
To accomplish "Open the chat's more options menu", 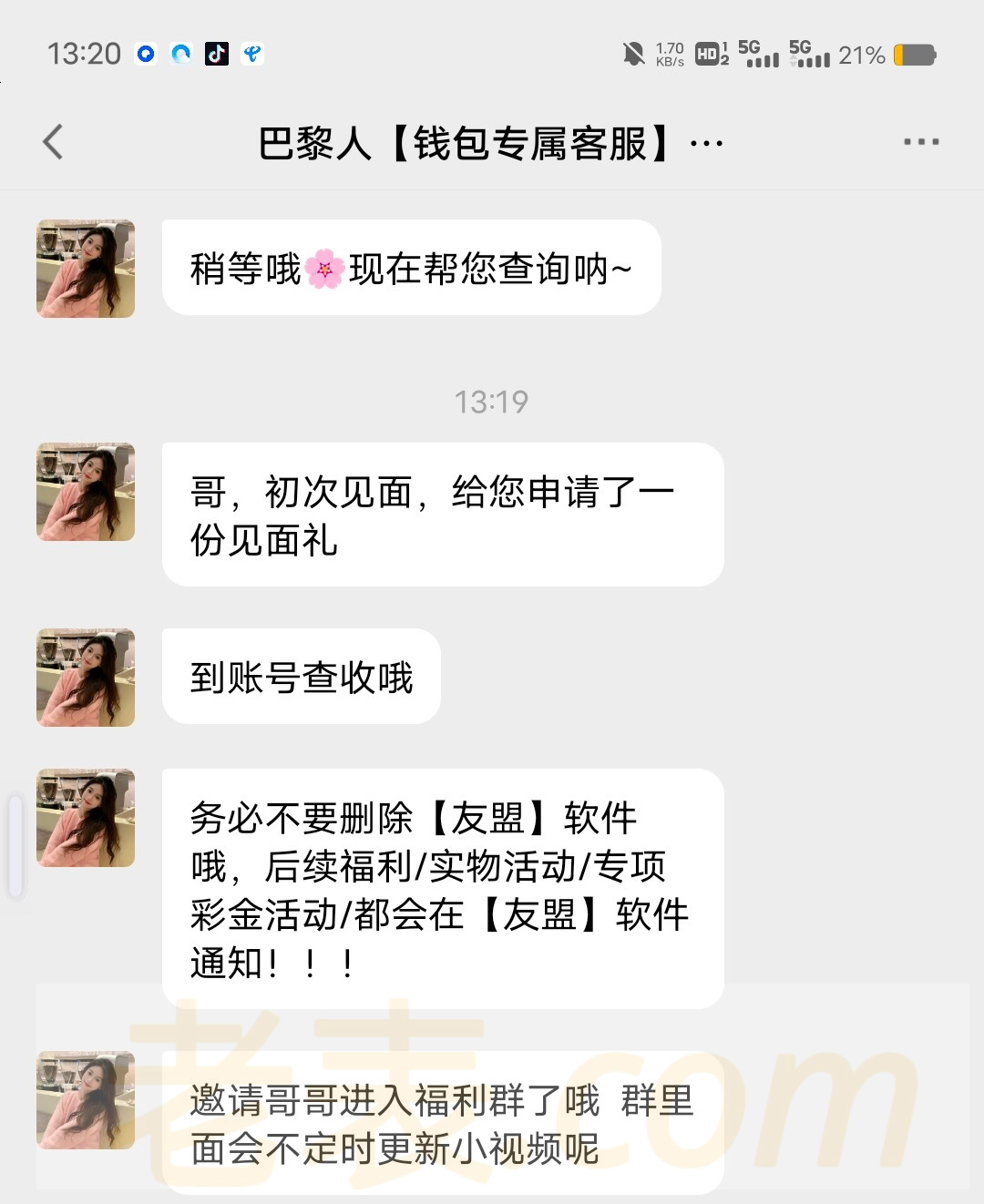I will click(x=920, y=142).
